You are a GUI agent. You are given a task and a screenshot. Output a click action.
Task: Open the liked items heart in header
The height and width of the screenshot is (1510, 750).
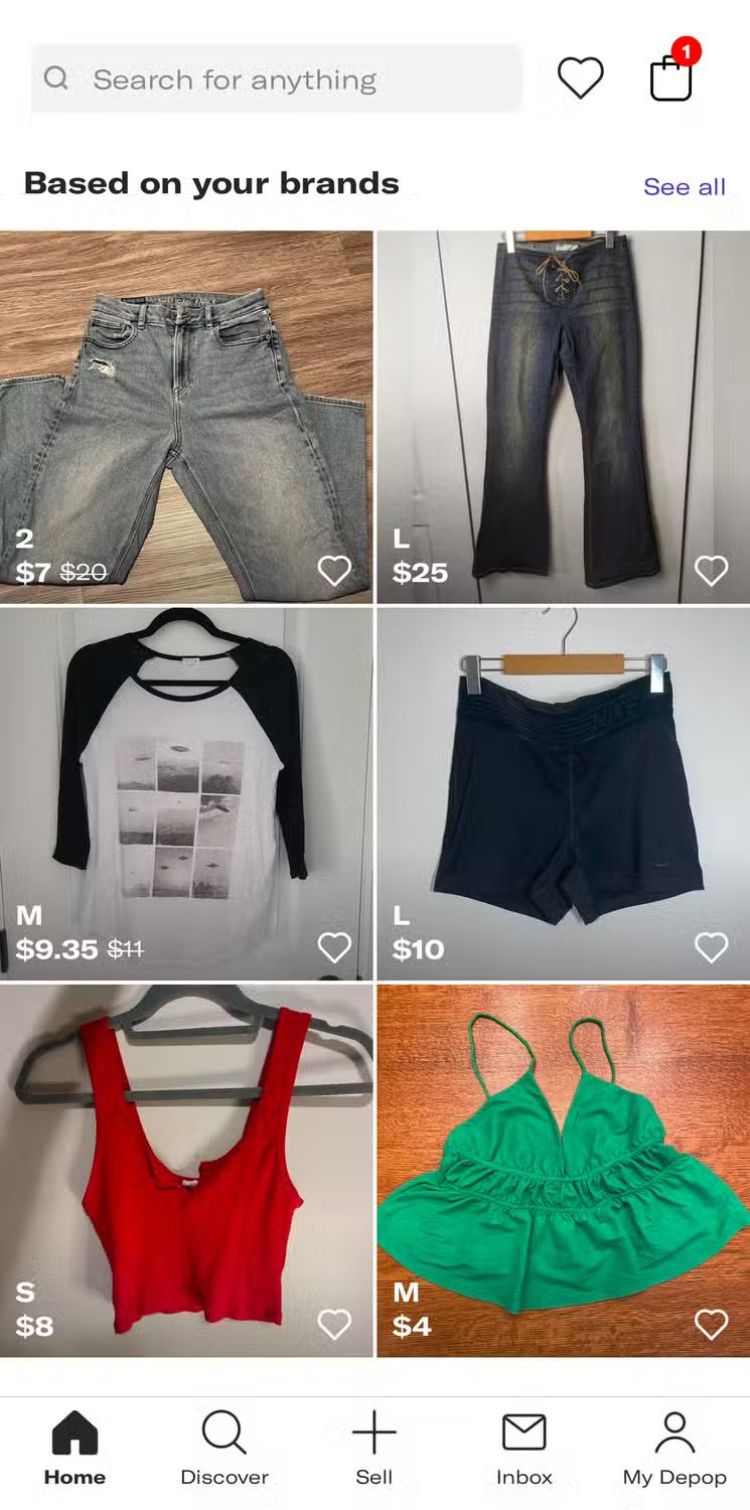pyautogui.click(x=580, y=78)
